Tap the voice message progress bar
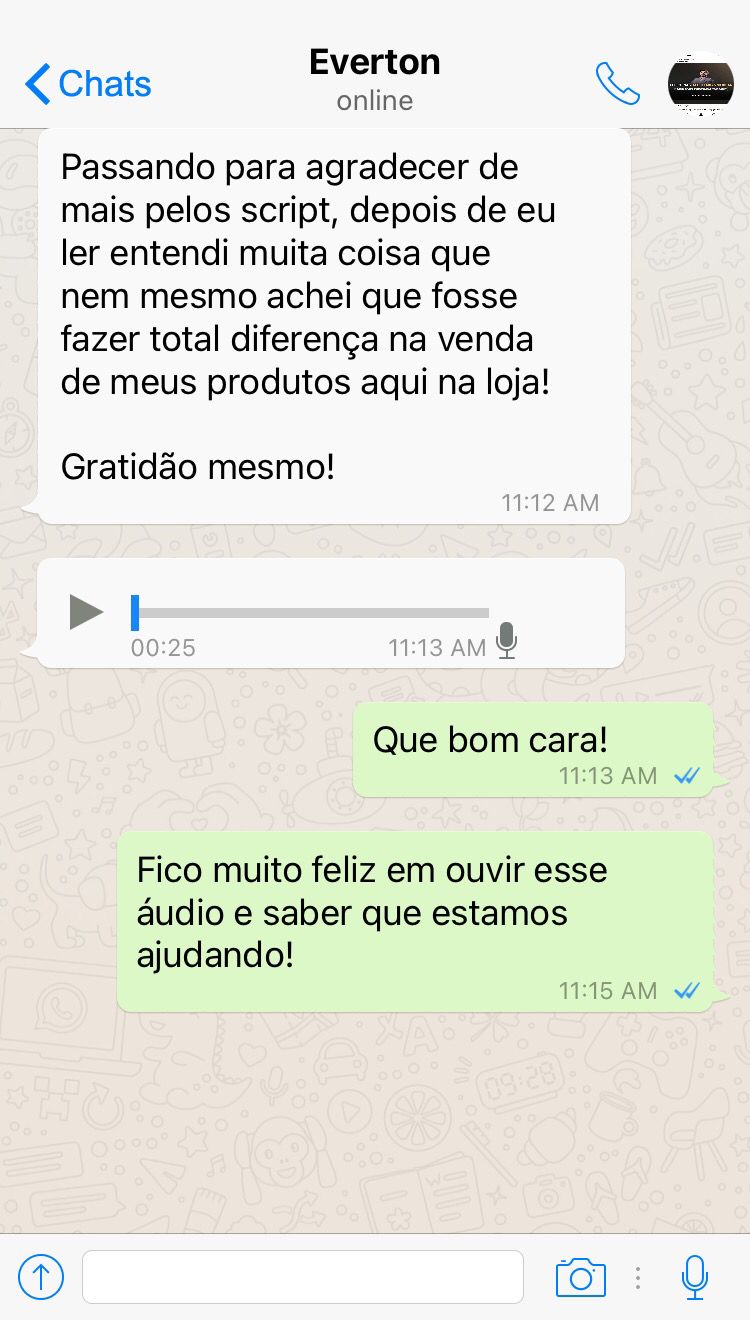The image size is (750, 1320). pos(312,612)
